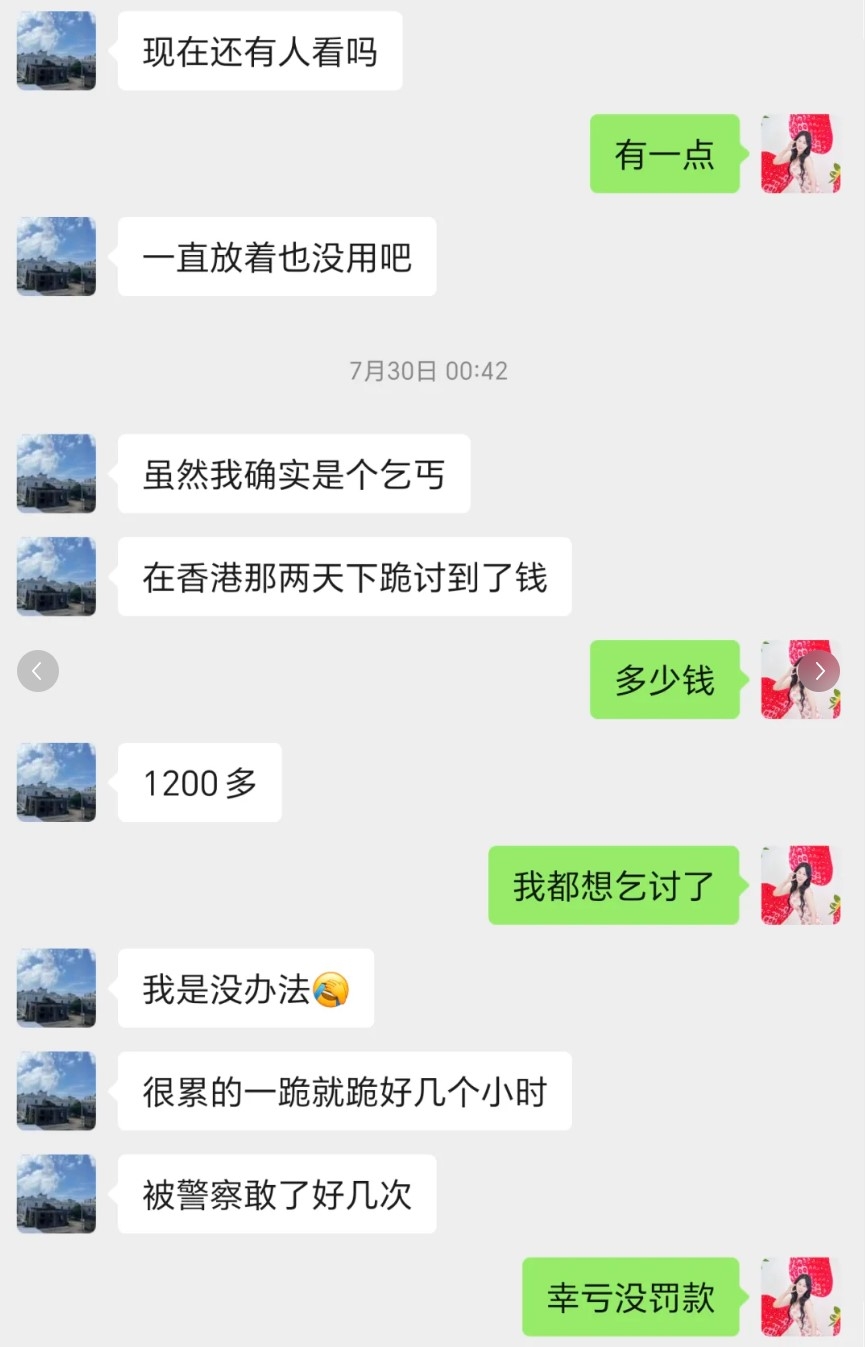Select the '现在还有人看吗' message bubble
The image size is (865, 1347).
click(x=260, y=50)
